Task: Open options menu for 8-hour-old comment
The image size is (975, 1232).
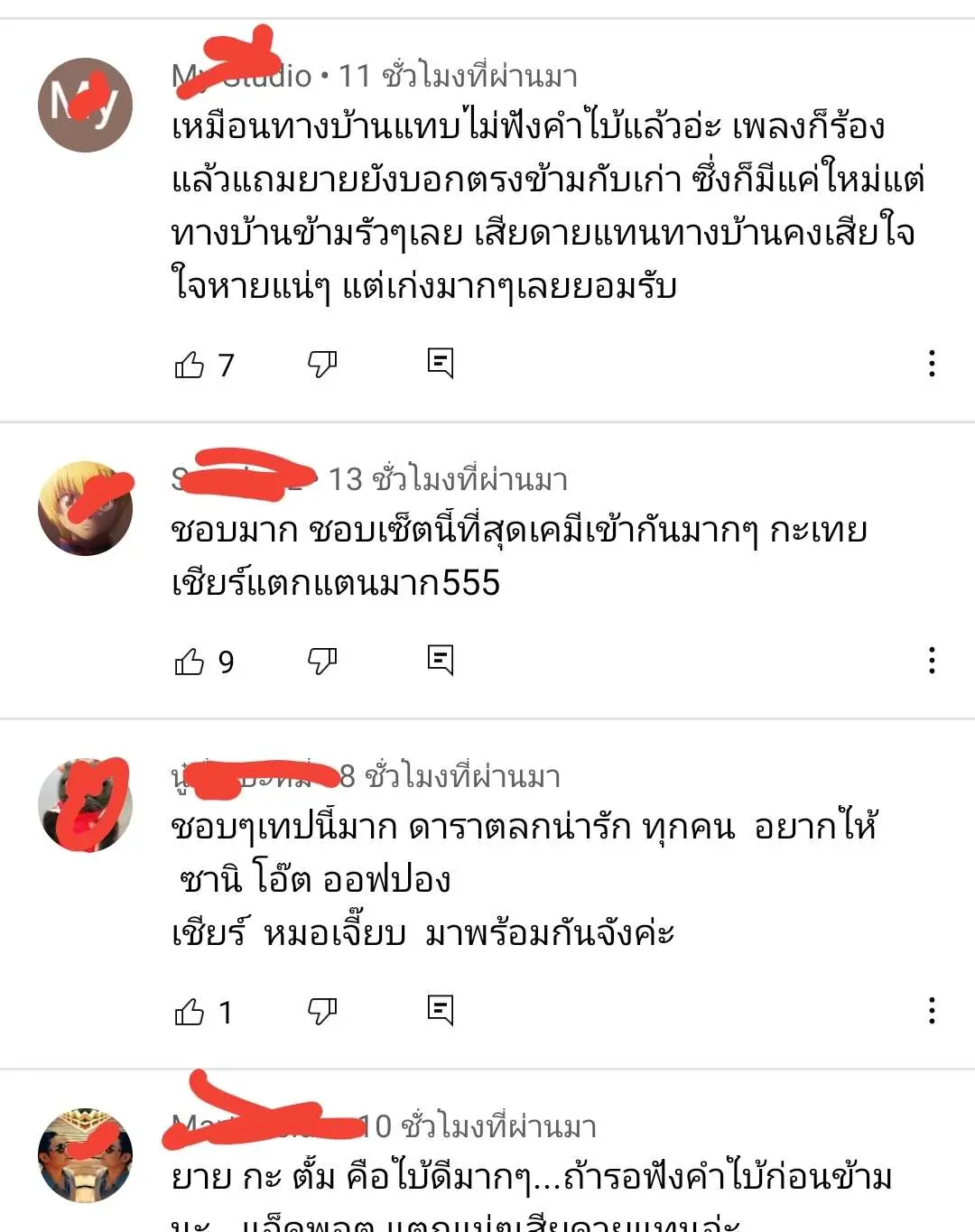Action: pyautogui.click(x=931, y=1011)
